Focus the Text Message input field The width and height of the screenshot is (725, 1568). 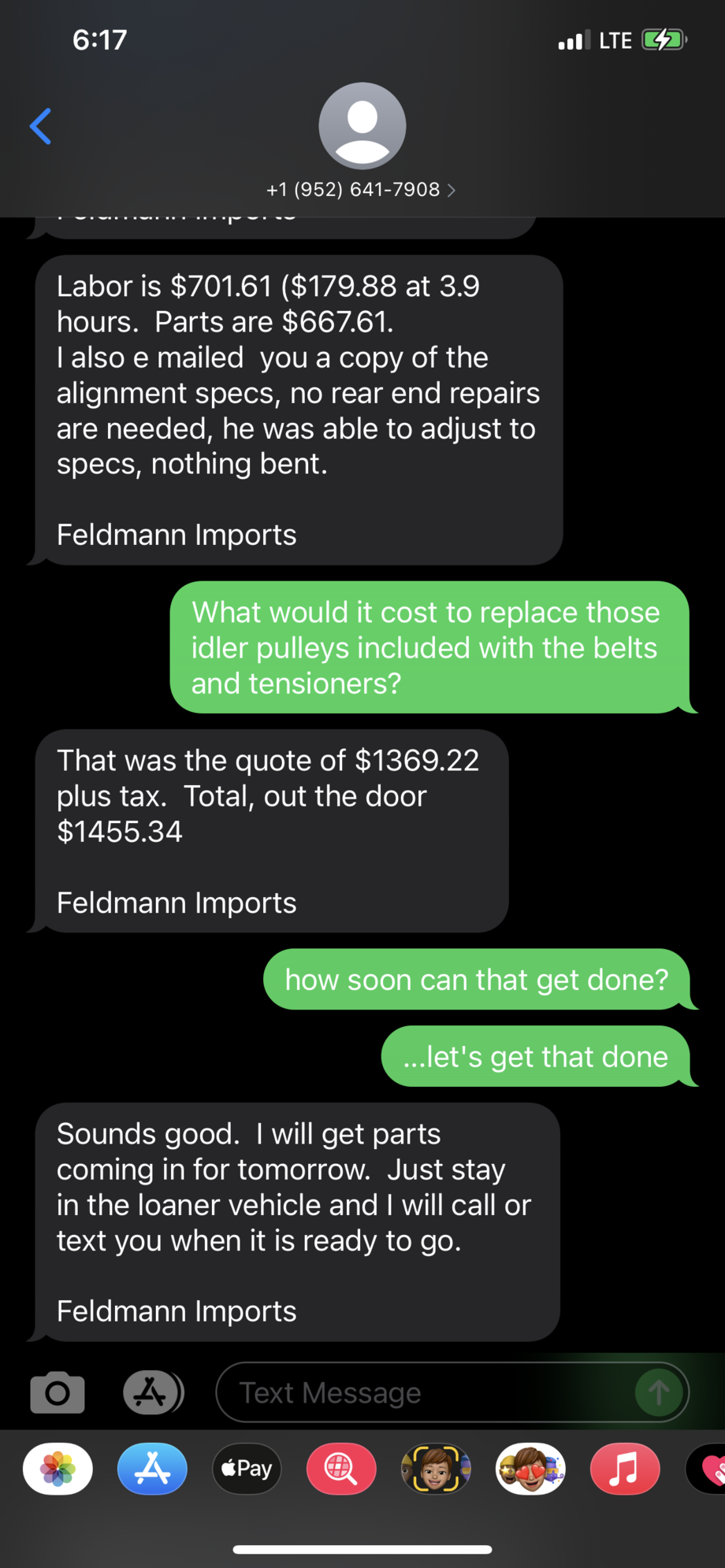click(x=426, y=1393)
